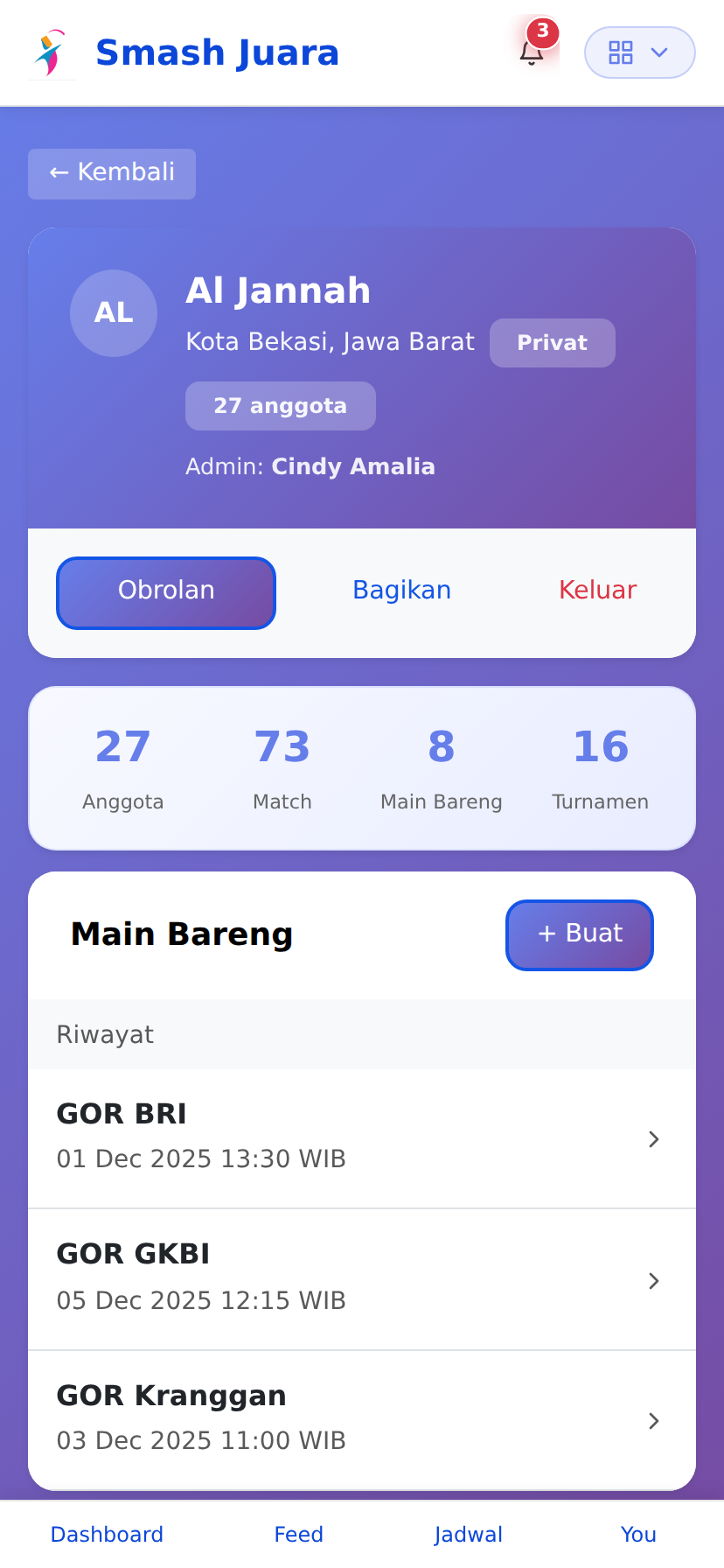Switch to the Obrolan tab

click(x=165, y=591)
